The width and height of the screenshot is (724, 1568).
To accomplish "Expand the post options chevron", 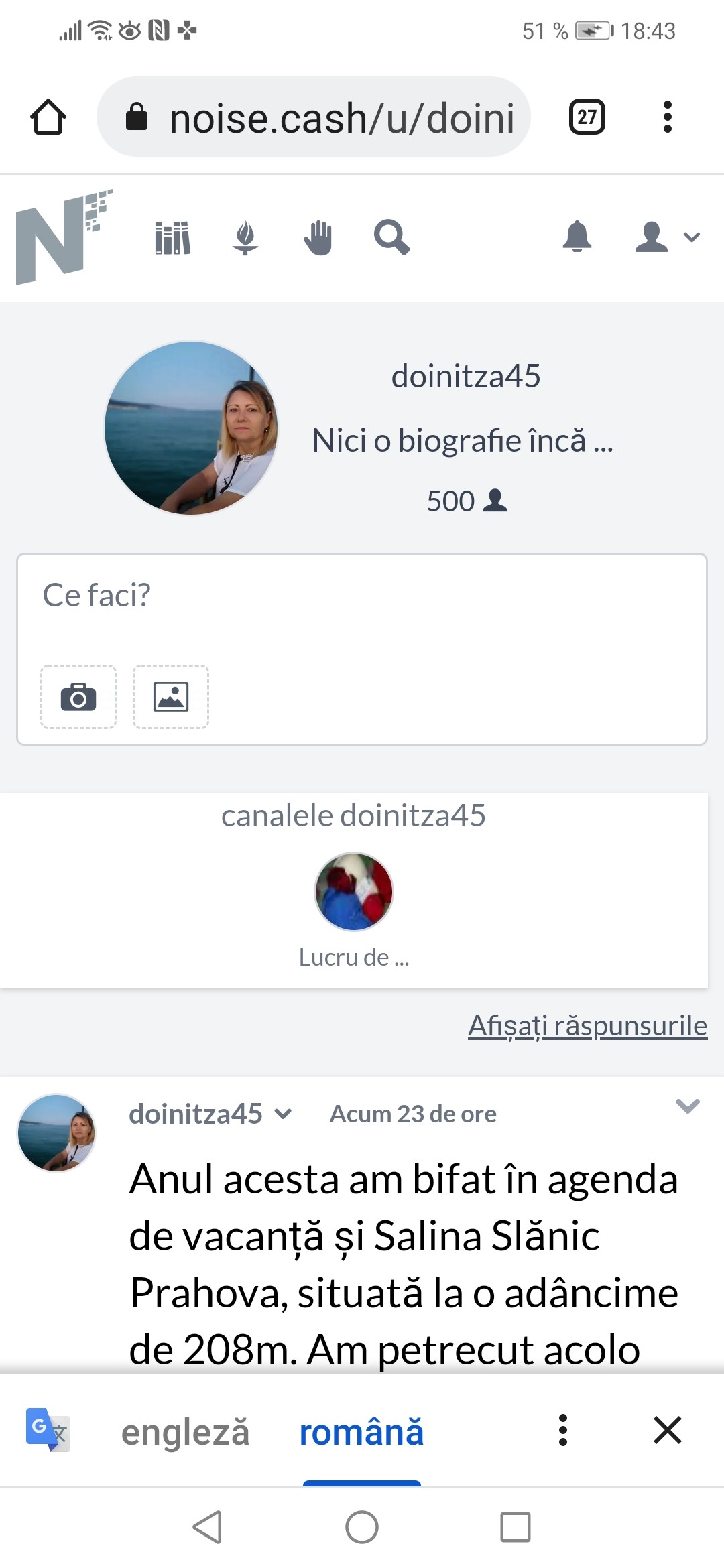I will coord(687,1106).
